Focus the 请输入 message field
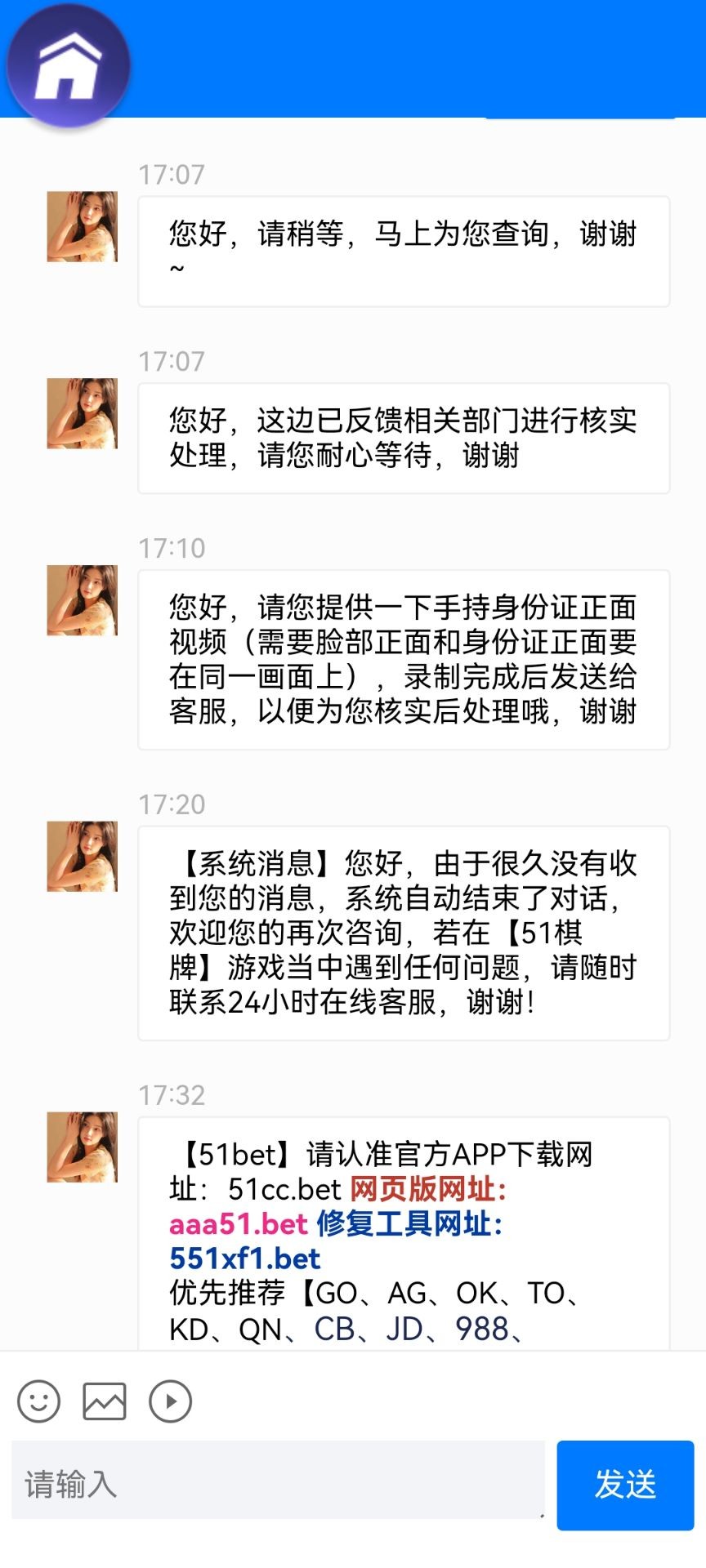Screen dimensions: 706x1568 coord(278,1483)
